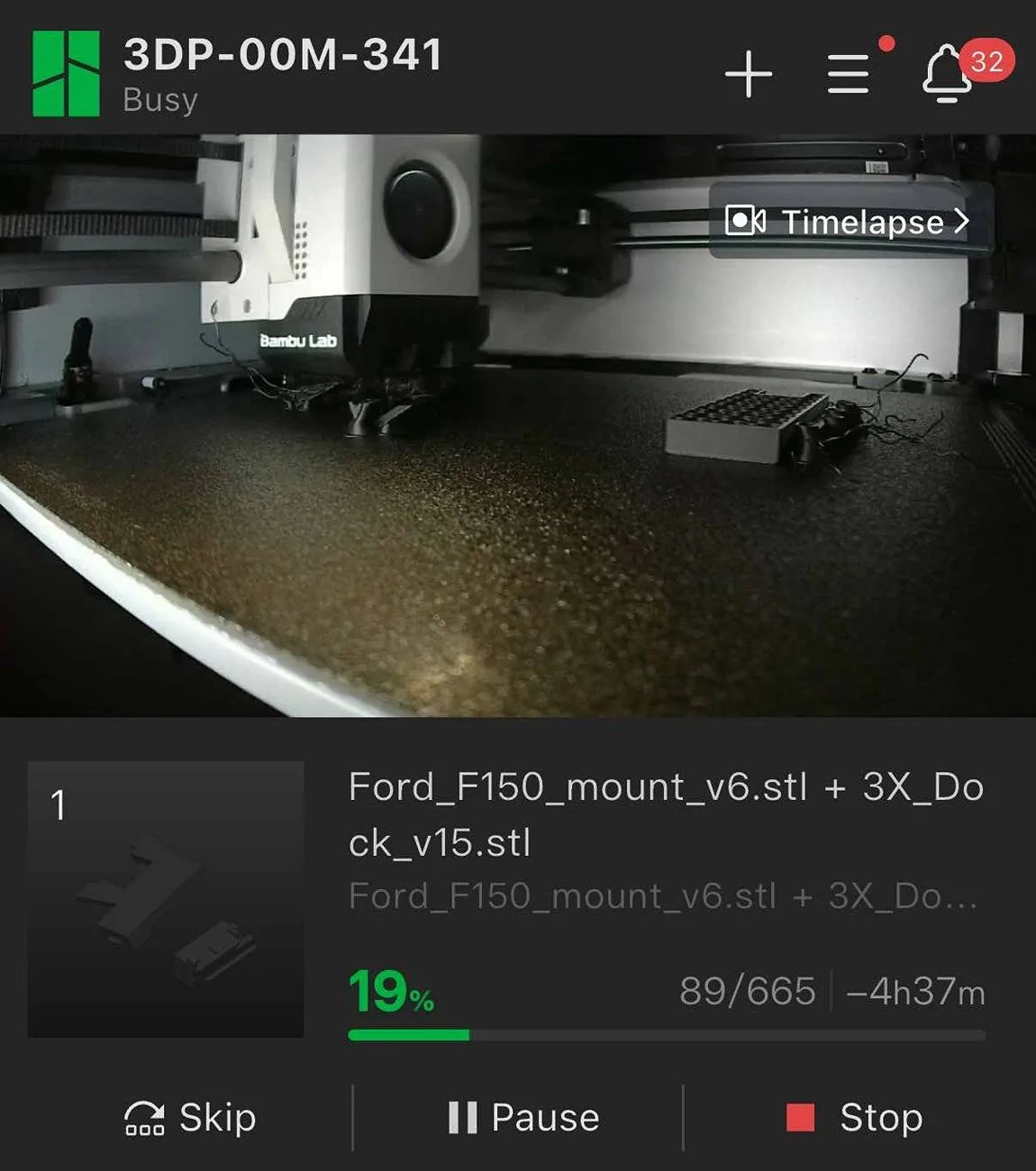Image resolution: width=1036 pixels, height=1171 pixels.
Task: Open the notifications bell
Action: pyautogui.click(x=948, y=74)
